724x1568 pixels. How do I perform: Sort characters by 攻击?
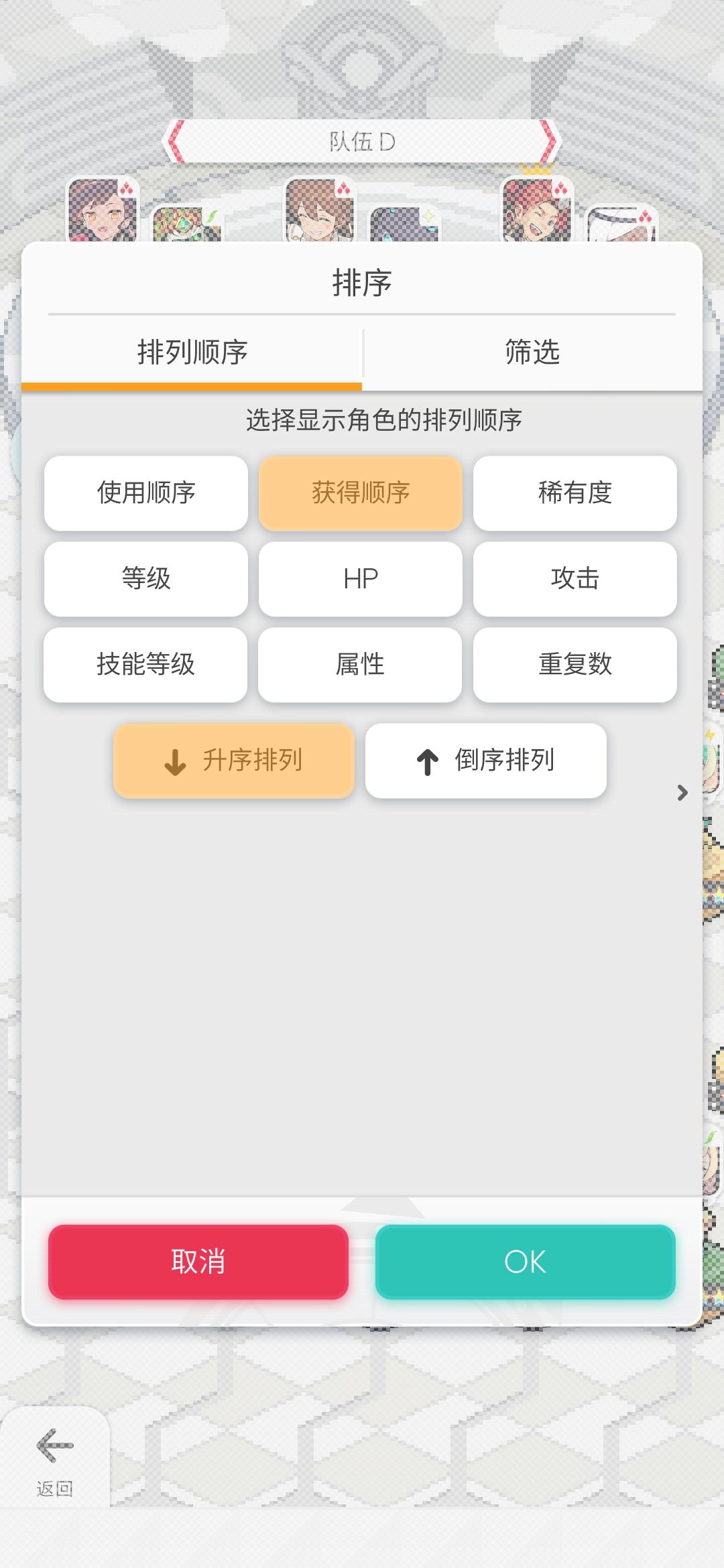click(x=575, y=579)
